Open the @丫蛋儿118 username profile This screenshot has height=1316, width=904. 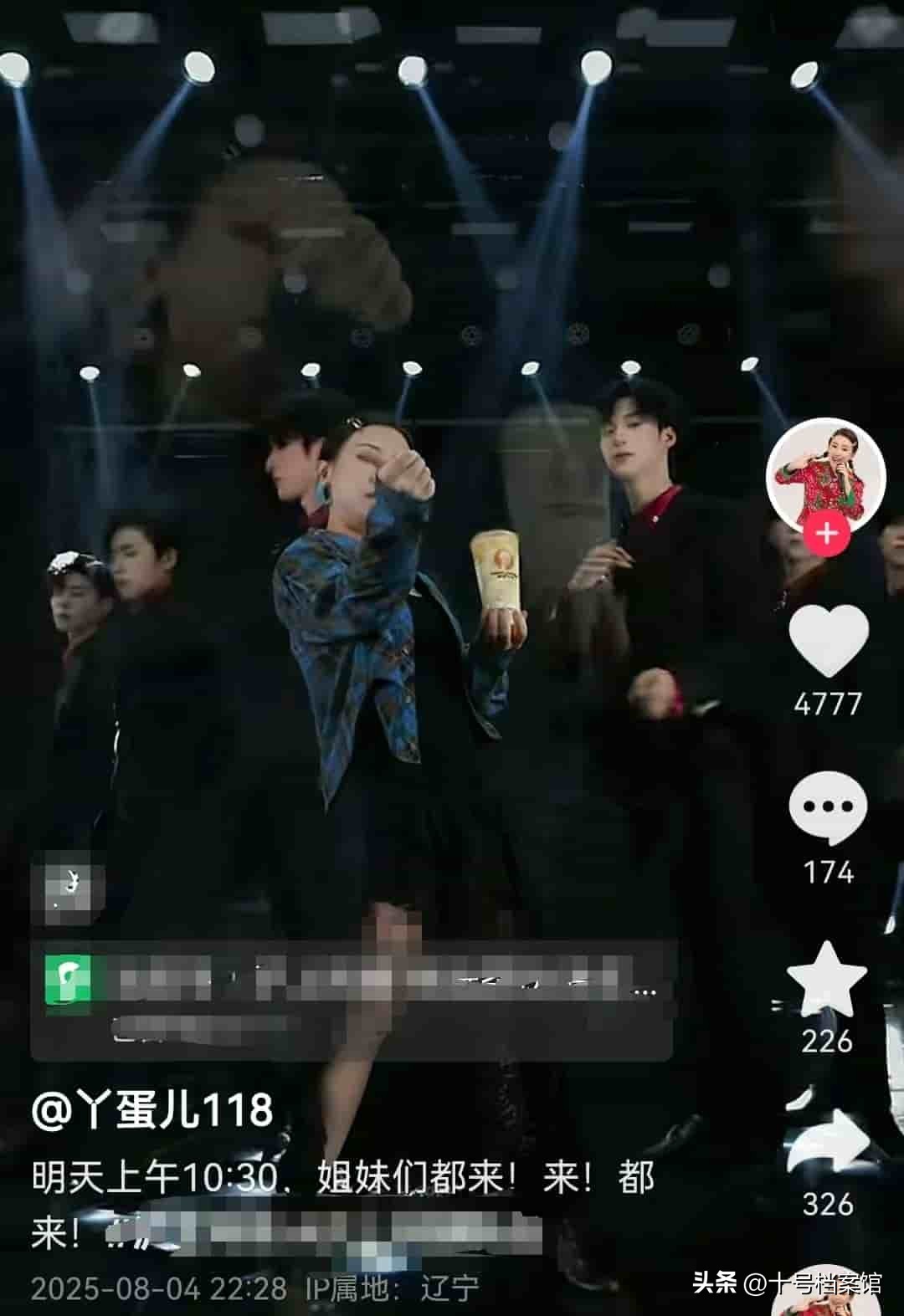pyautogui.click(x=153, y=1109)
